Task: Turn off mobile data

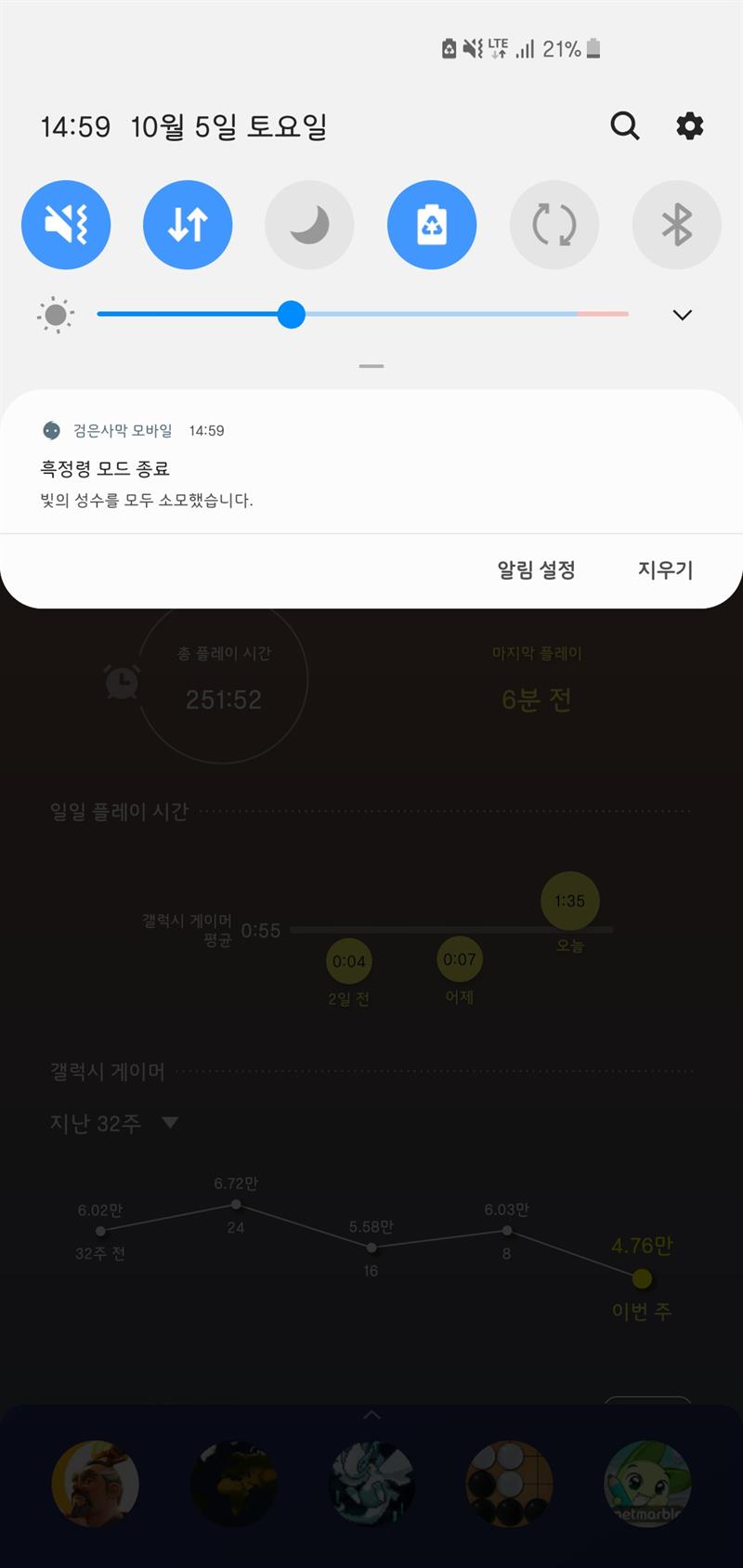Action: [x=188, y=225]
